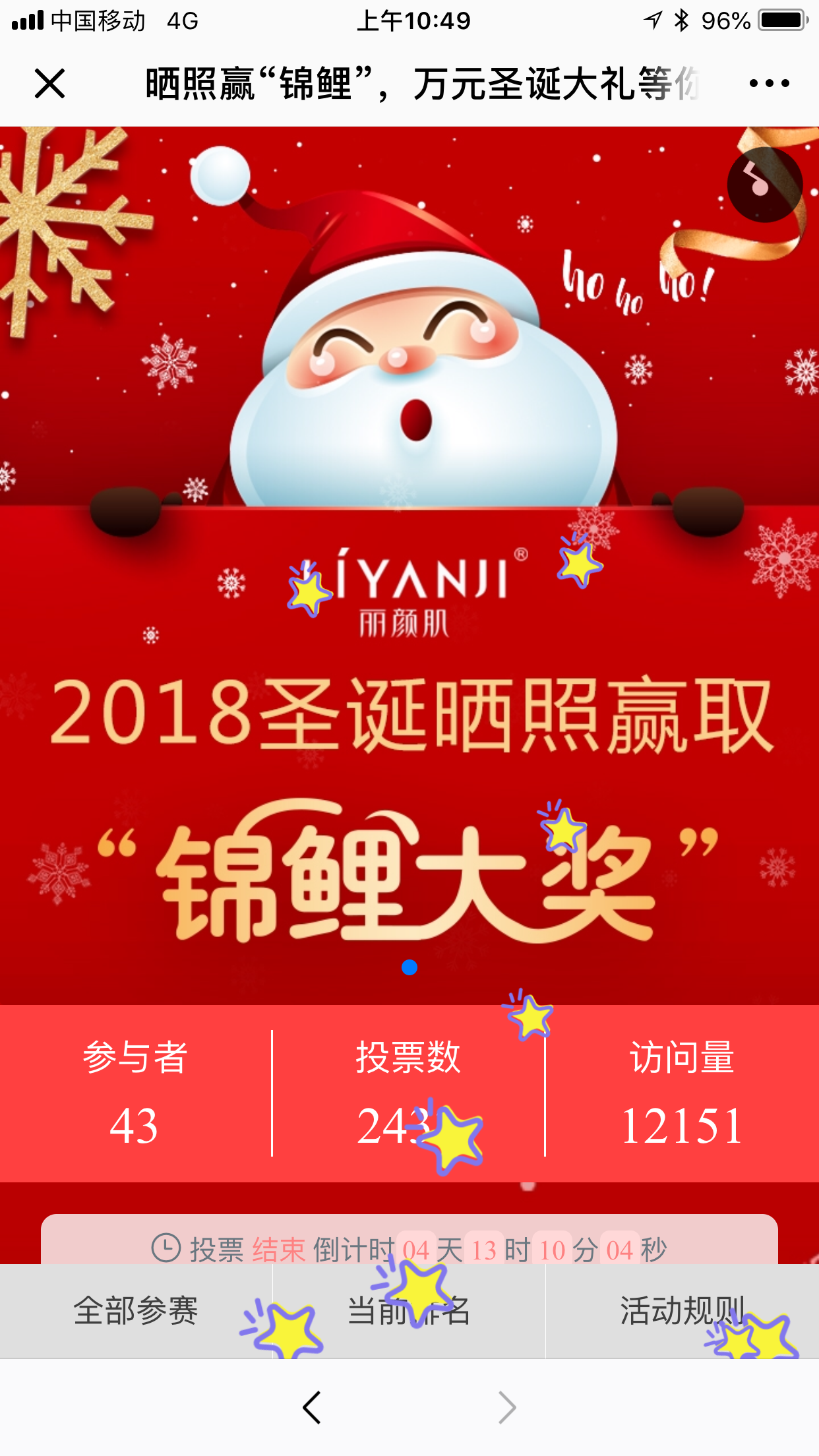The width and height of the screenshot is (819, 1456).
Task: Switch to the 当前排名 tab
Action: click(409, 1311)
